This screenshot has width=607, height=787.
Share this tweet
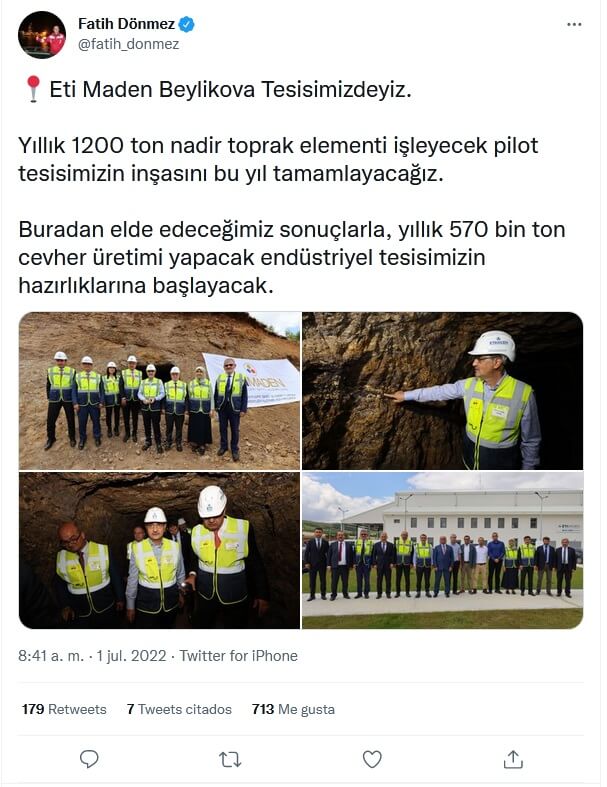tap(513, 759)
